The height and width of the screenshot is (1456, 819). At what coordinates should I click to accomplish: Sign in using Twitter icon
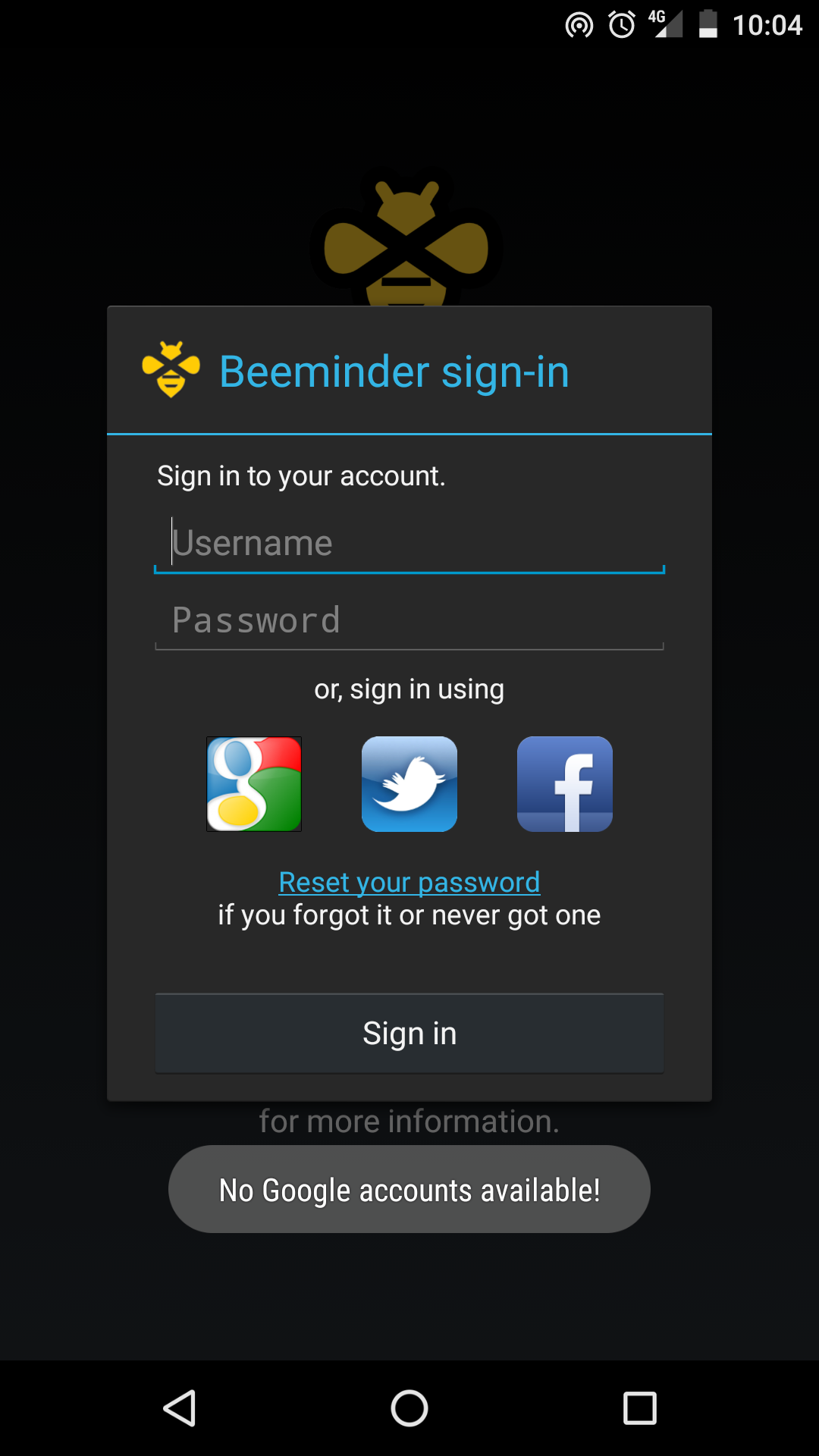pos(409,784)
